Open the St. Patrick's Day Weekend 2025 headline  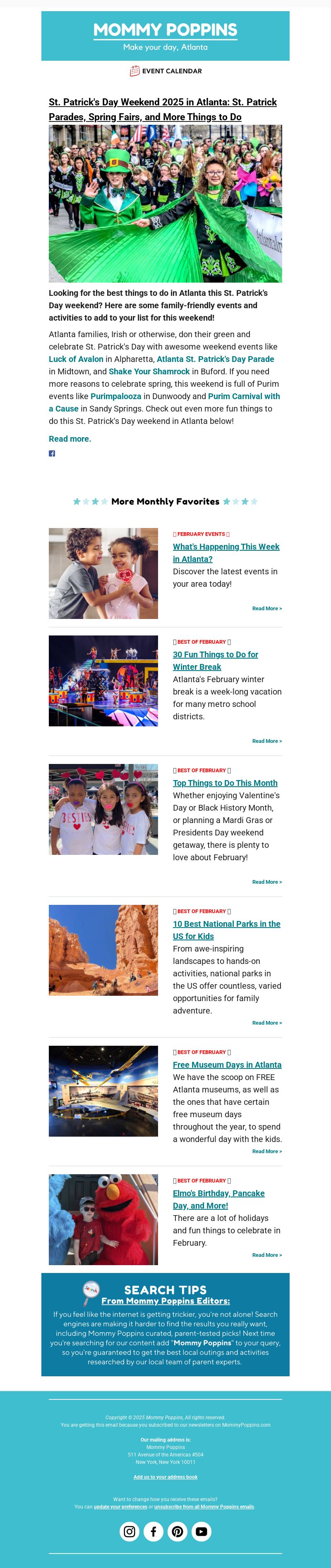click(163, 109)
